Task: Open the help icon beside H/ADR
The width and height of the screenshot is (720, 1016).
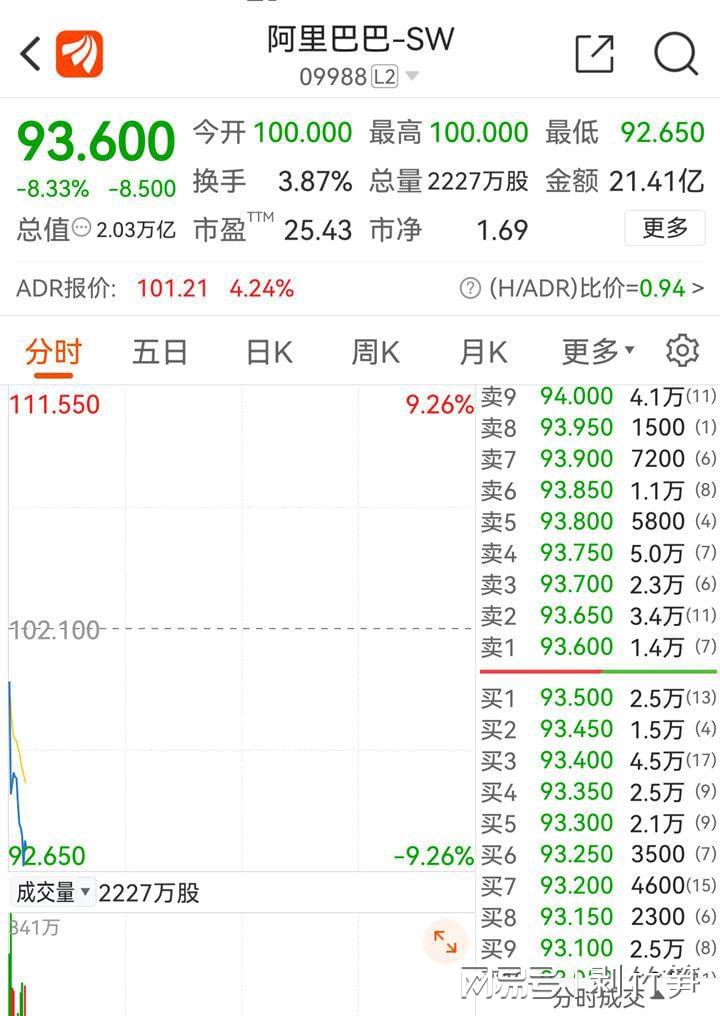Action: point(470,289)
